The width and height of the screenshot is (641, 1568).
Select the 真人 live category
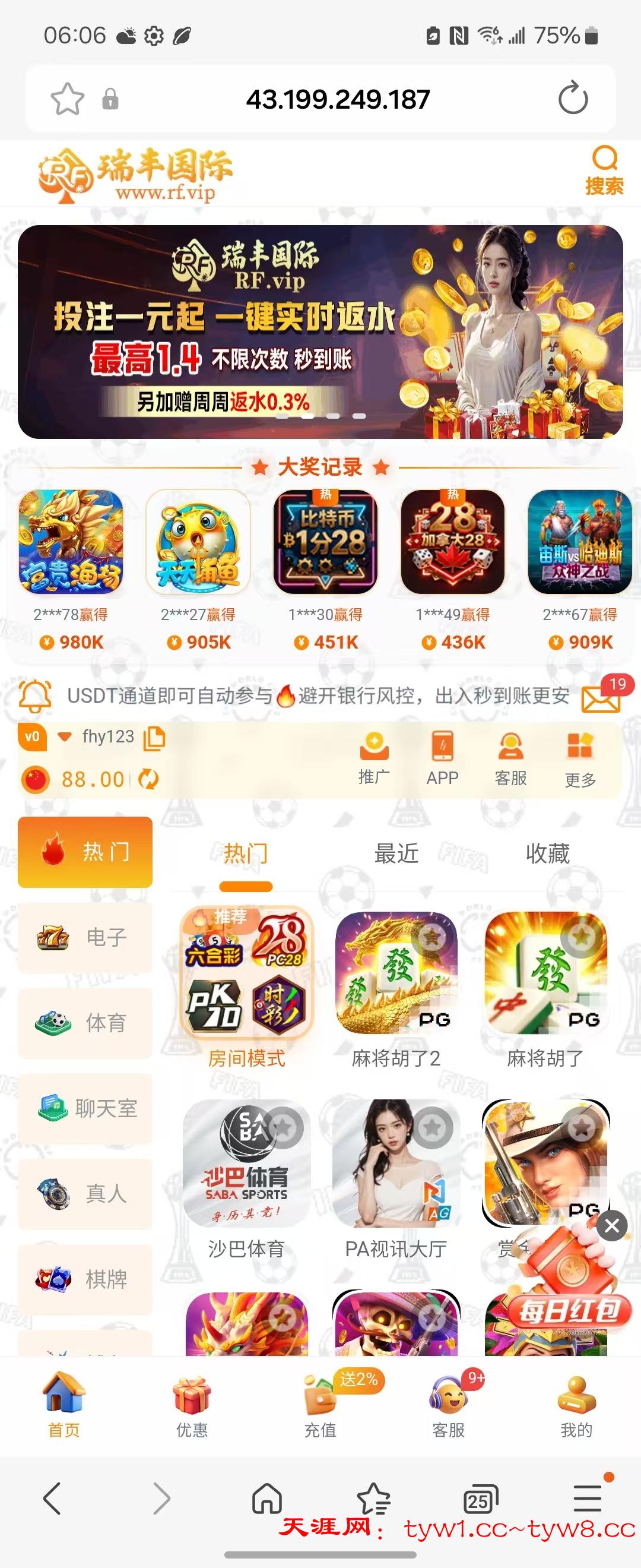(x=85, y=1194)
